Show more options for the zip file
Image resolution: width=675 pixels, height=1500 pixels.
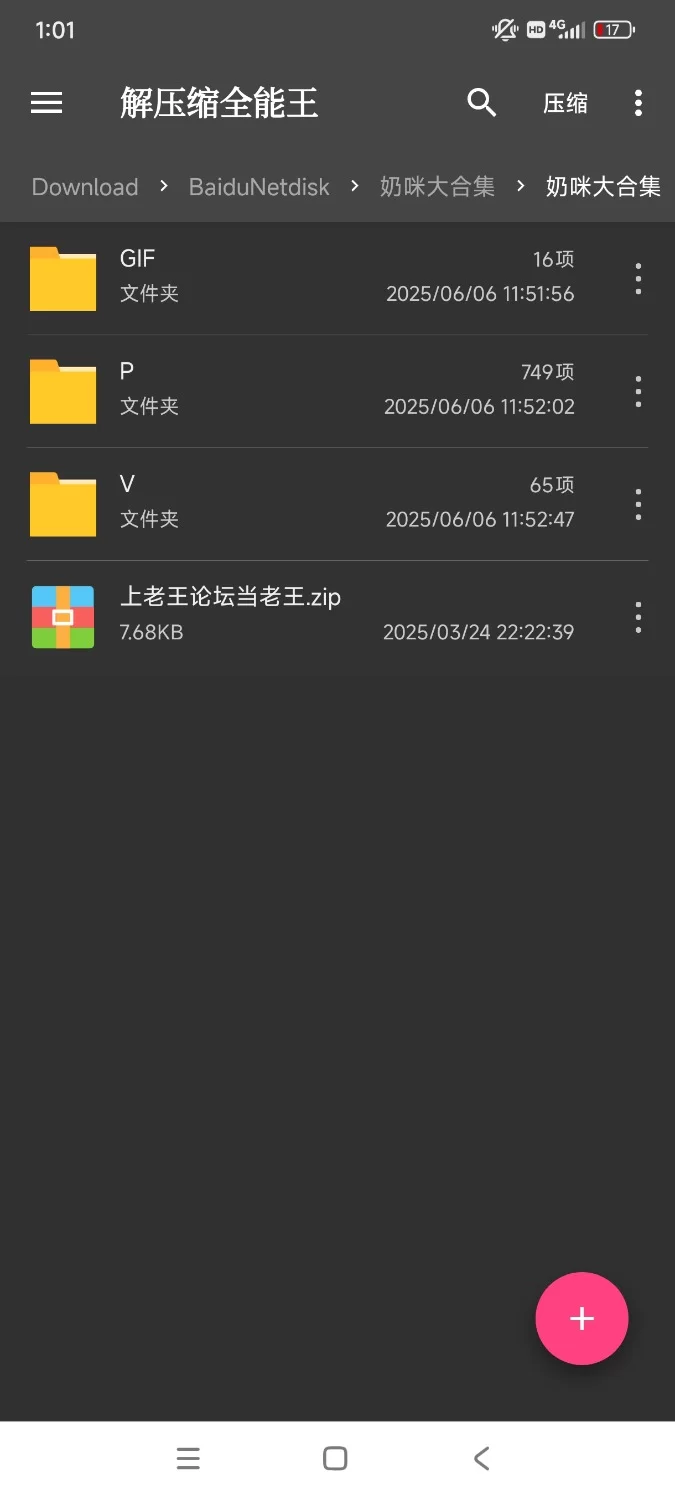pyautogui.click(x=638, y=617)
